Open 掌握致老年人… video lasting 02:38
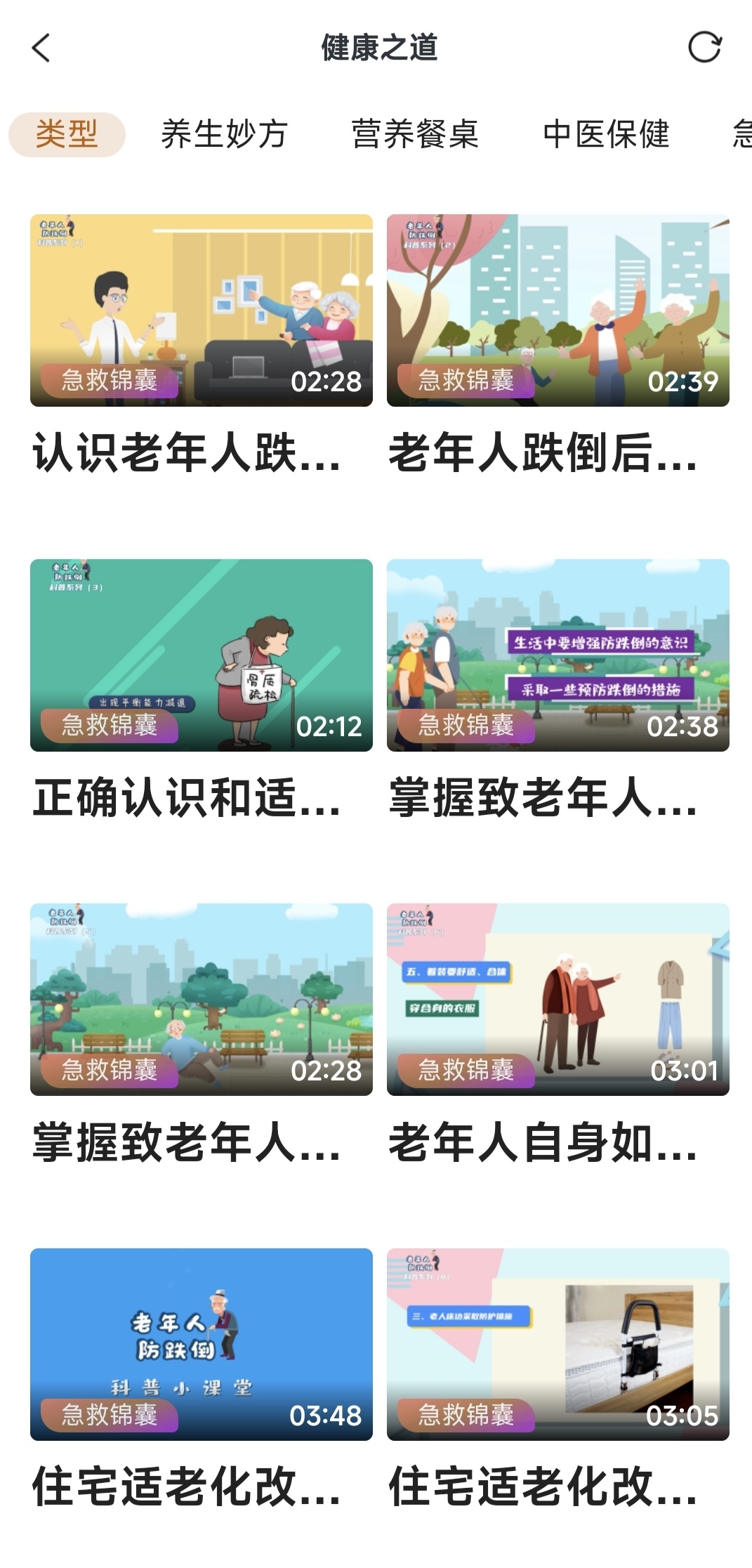 click(x=558, y=655)
